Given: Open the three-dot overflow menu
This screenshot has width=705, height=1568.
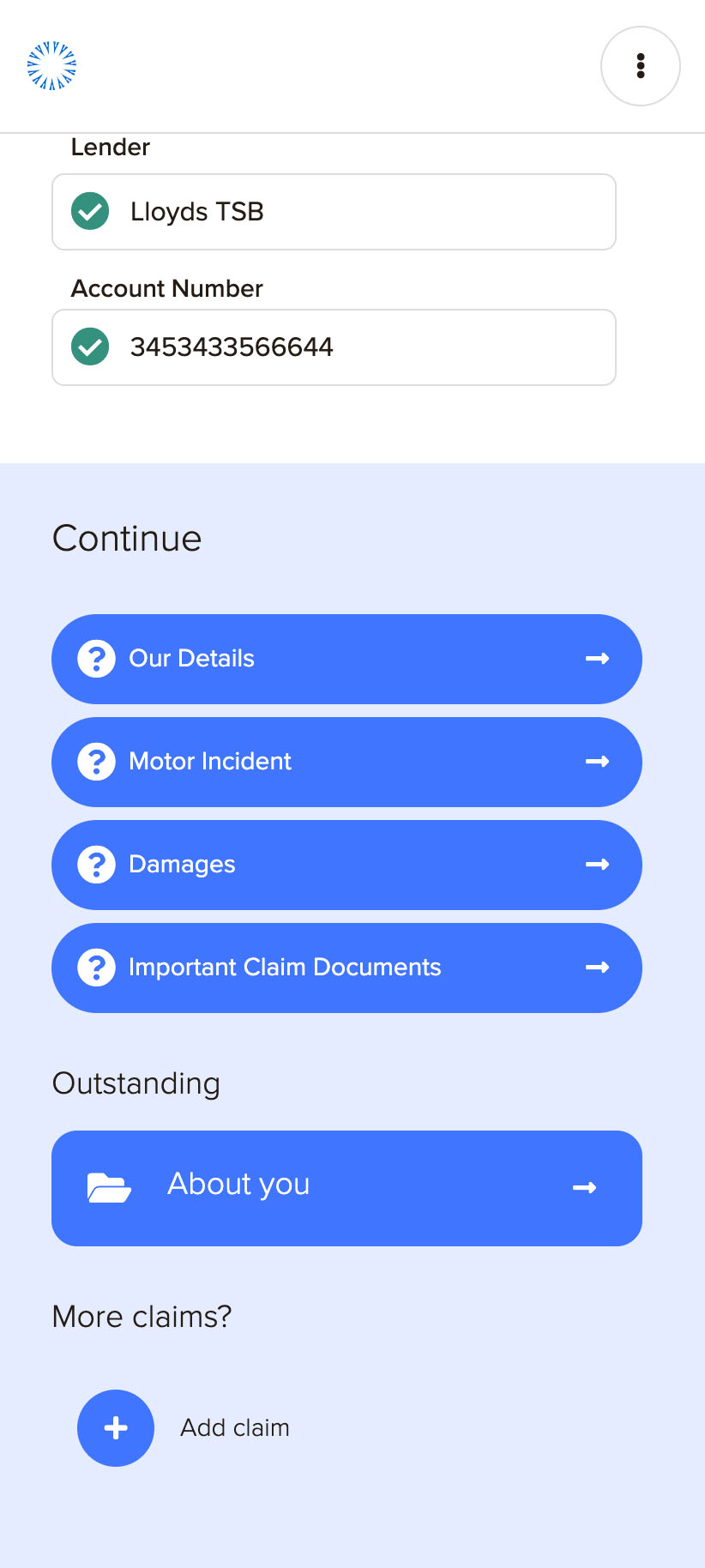Looking at the screenshot, I should pos(640,66).
